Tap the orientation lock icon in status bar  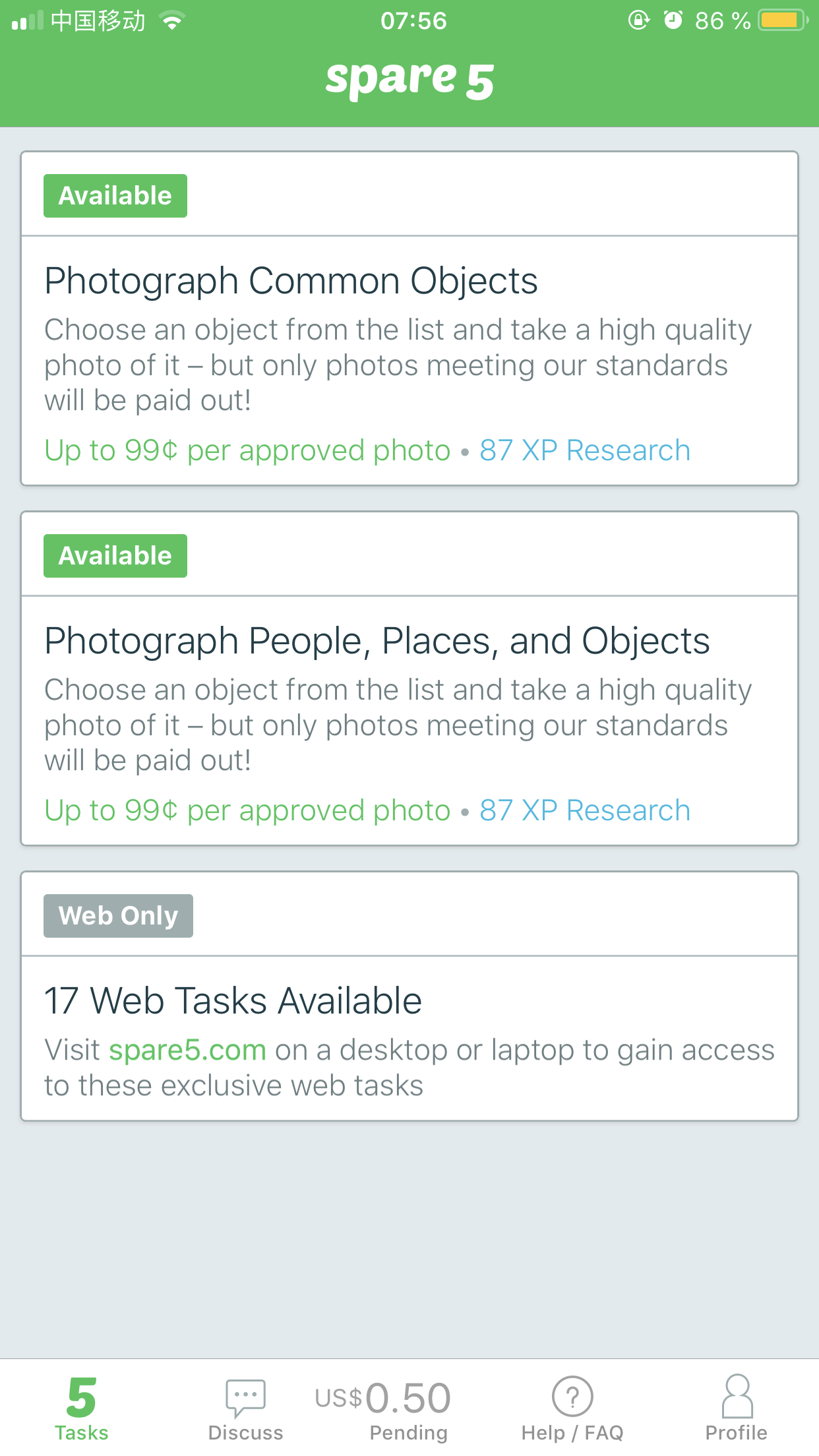[636, 20]
